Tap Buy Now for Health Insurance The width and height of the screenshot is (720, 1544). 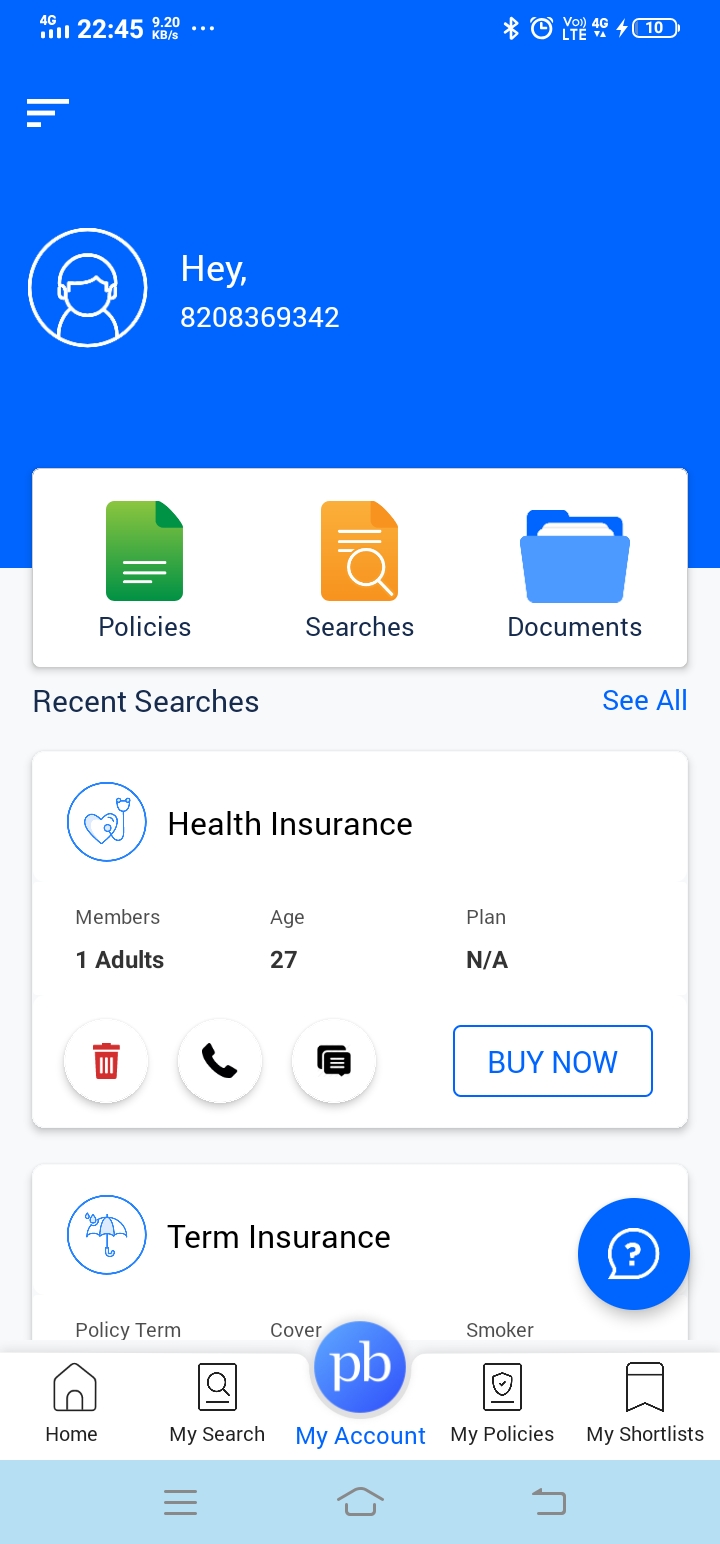552,1061
